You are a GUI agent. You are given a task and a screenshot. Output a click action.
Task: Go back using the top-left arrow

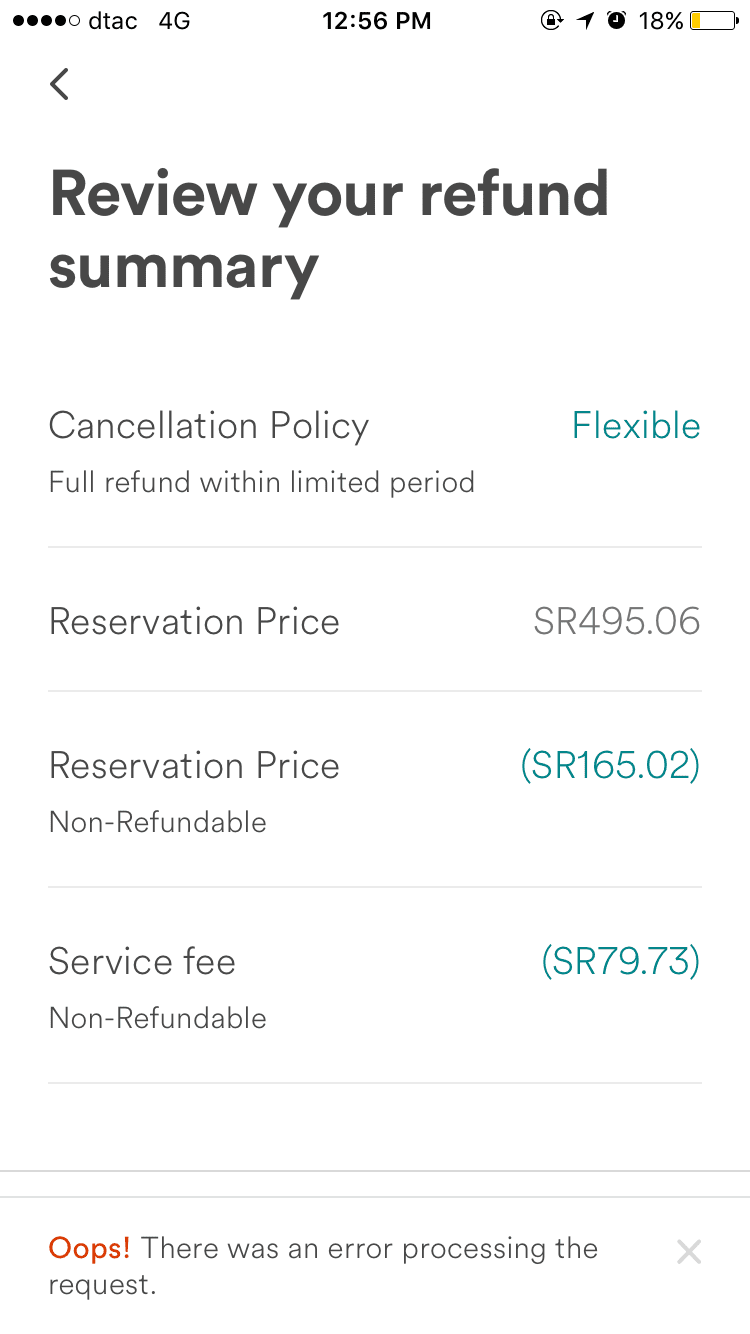pos(60,84)
